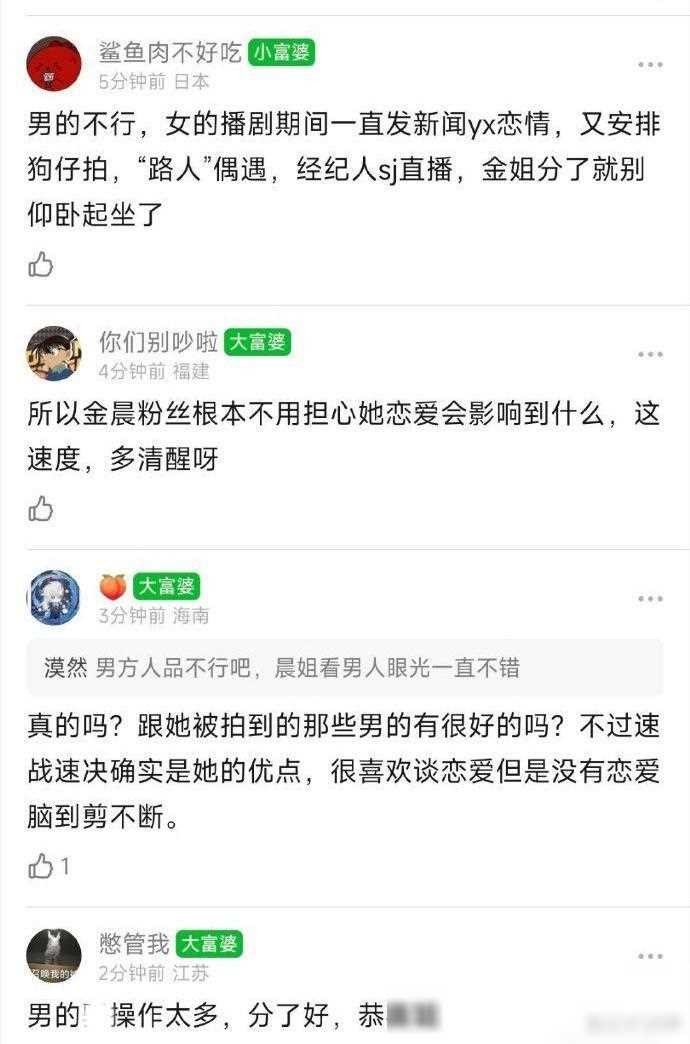Viewport: 690px width, 1044px height.
Task: Like the comment by 鲨鱼肉不好吃
Action: 41,265
